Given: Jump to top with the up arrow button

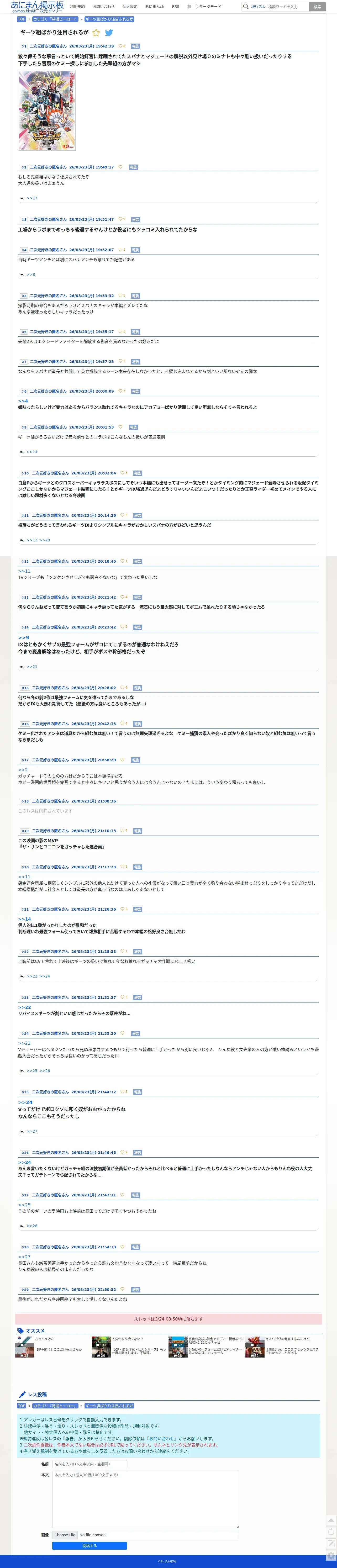Looking at the screenshot, I should [331, 1520].
